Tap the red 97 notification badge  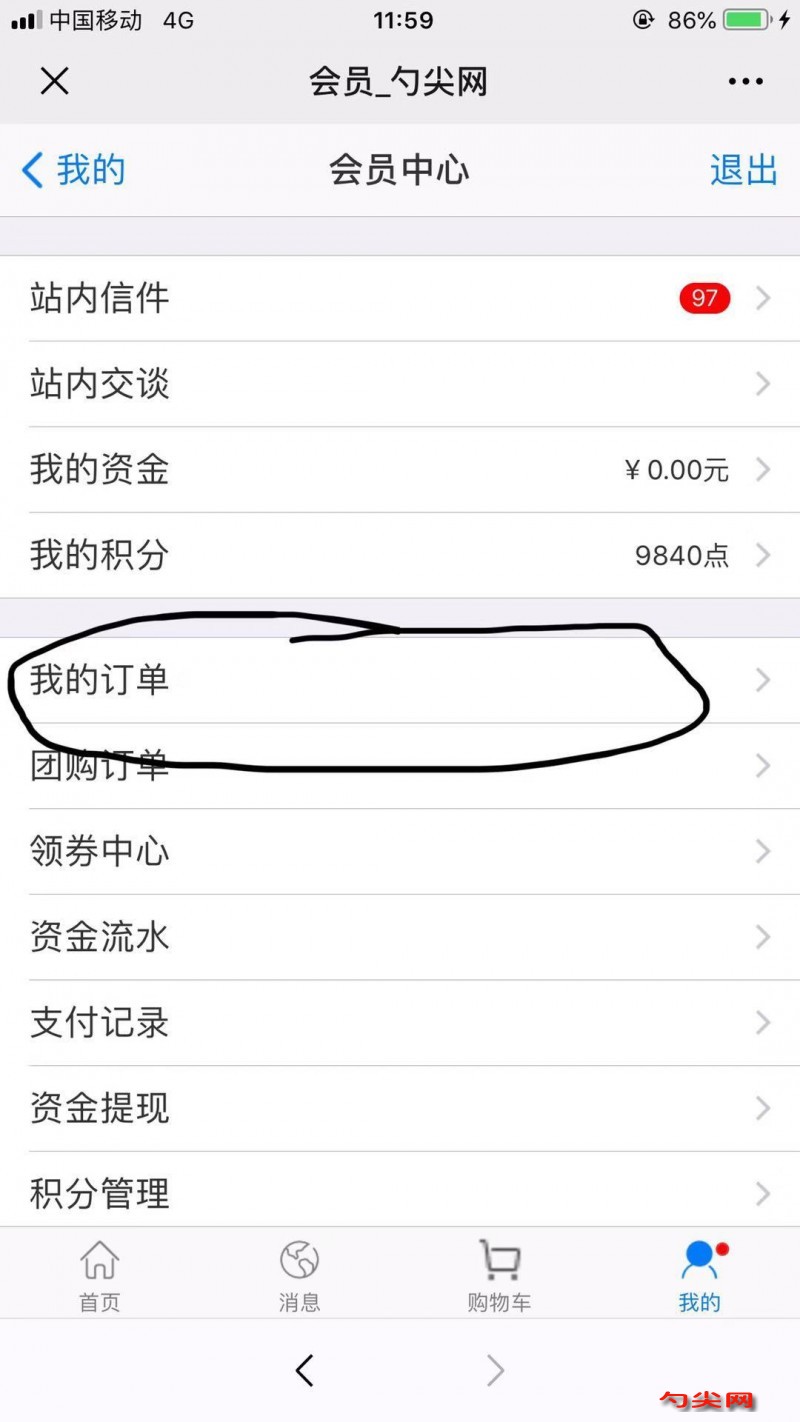[x=704, y=298]
